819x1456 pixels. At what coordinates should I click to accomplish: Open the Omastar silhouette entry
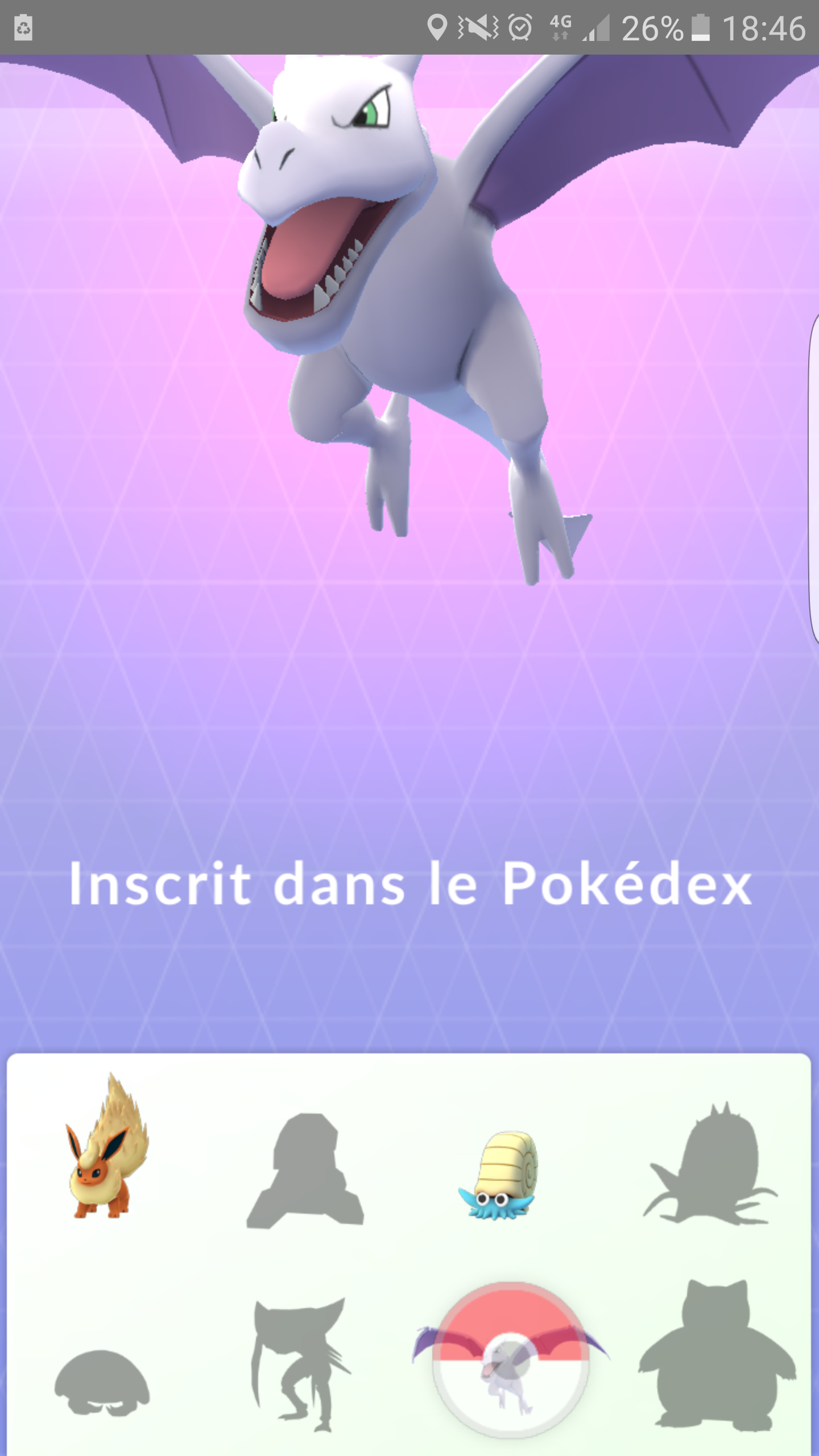(710, 1164)
